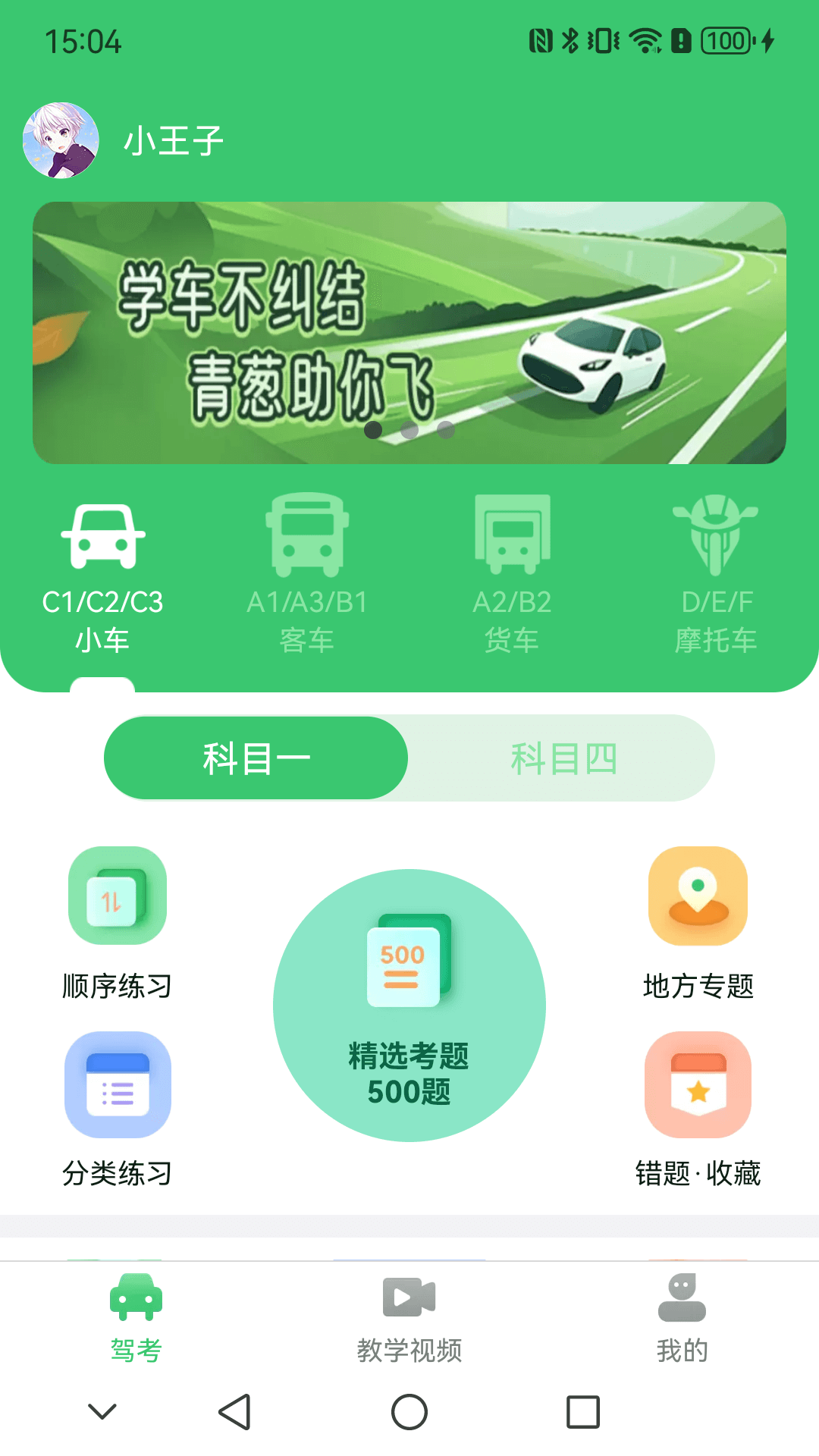This screenshot has width=819, height=1456.
Task: Tap the second carousel dot indicator
Action: point(409,429)
